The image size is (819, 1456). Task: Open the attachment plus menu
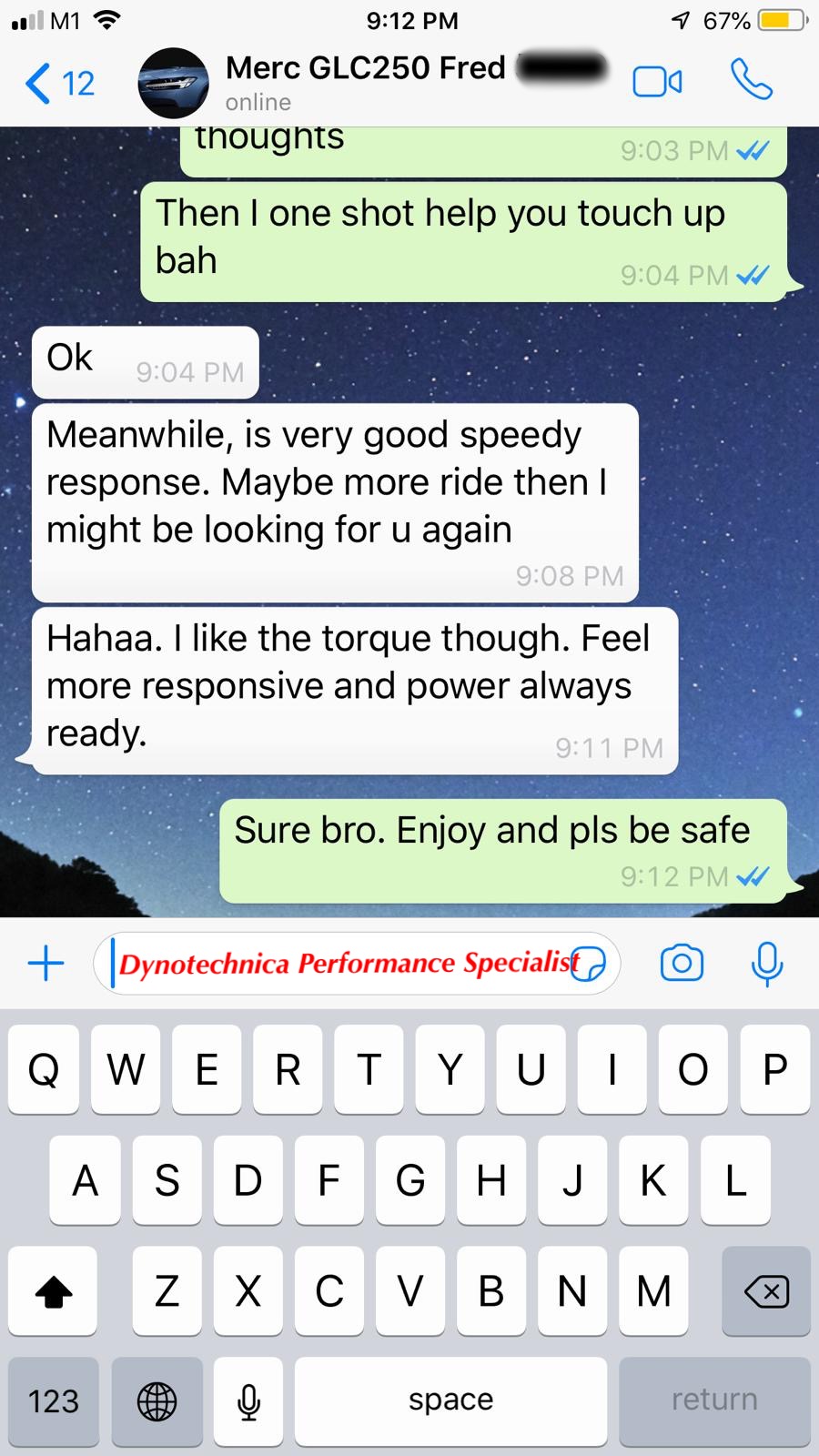(x=45, y=963)
